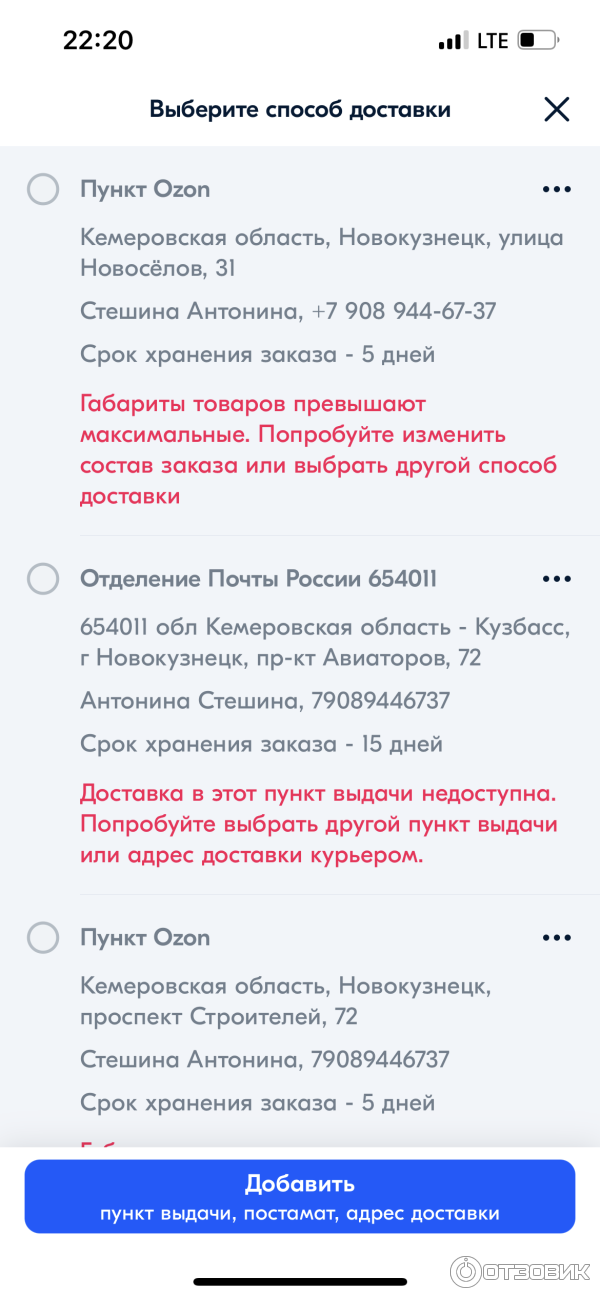Open options for Ozon point Новосёлов, 31
600x1298 pixels.
coord(556,189)
